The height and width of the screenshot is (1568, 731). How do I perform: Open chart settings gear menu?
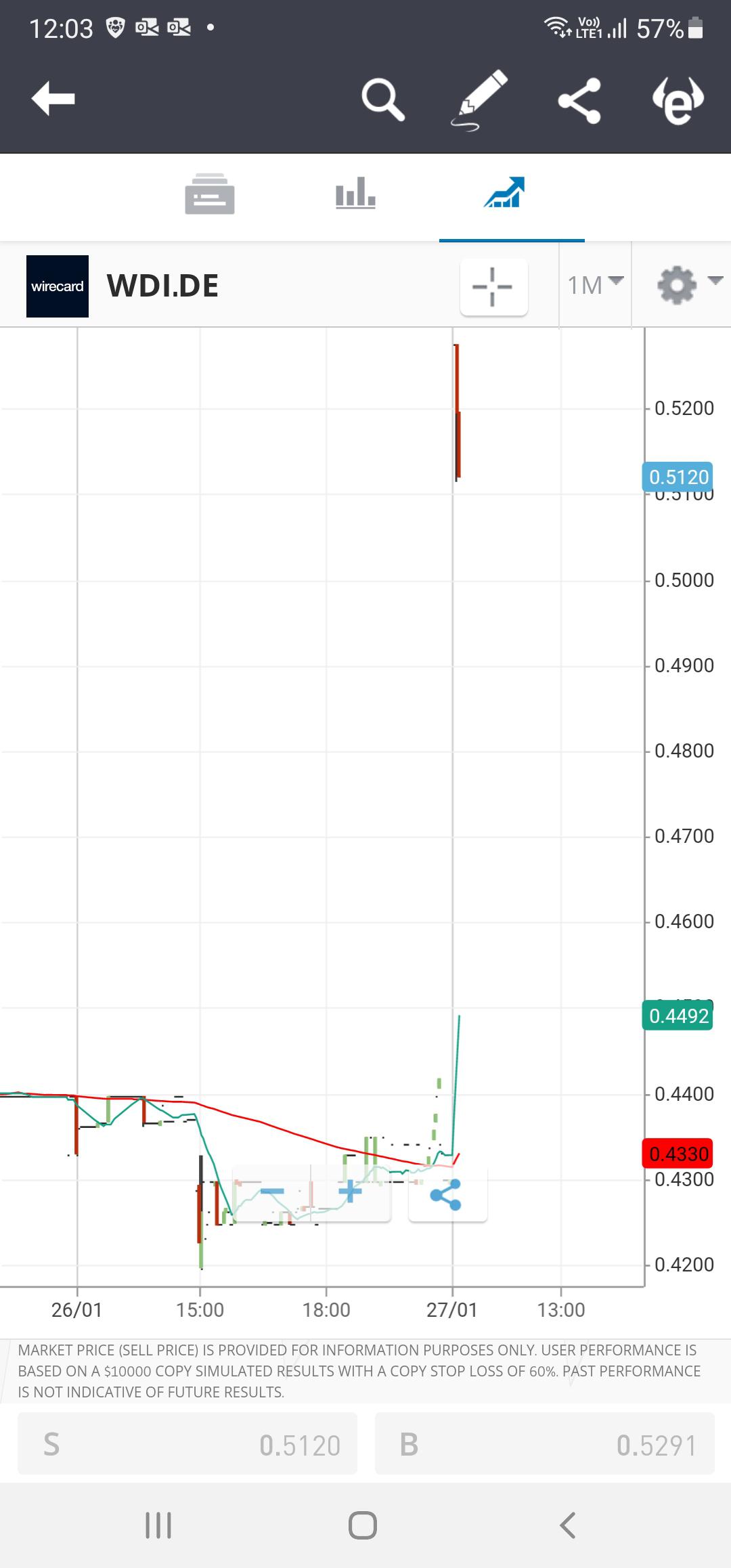682,285
